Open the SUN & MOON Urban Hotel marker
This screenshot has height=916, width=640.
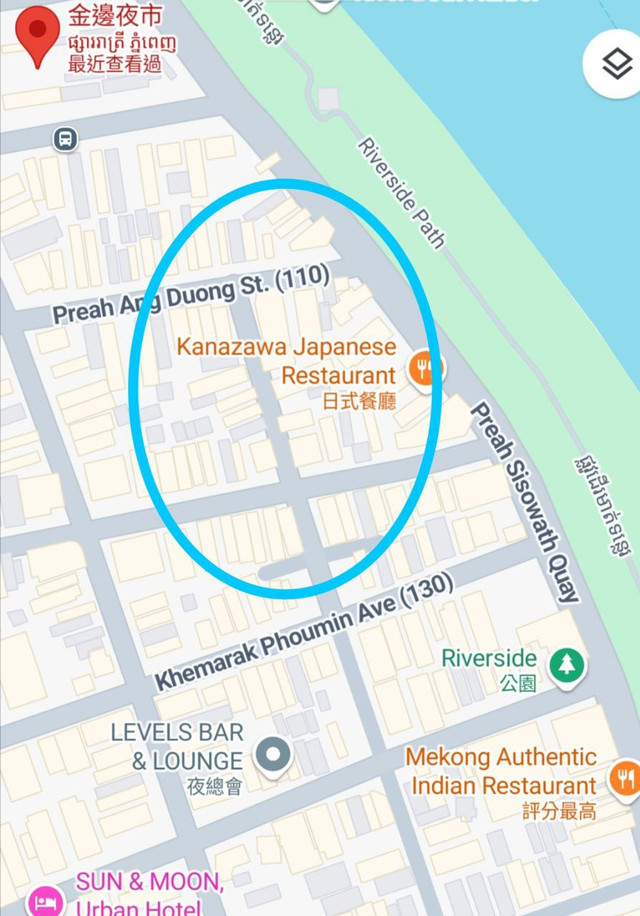[x=47, y=897]
